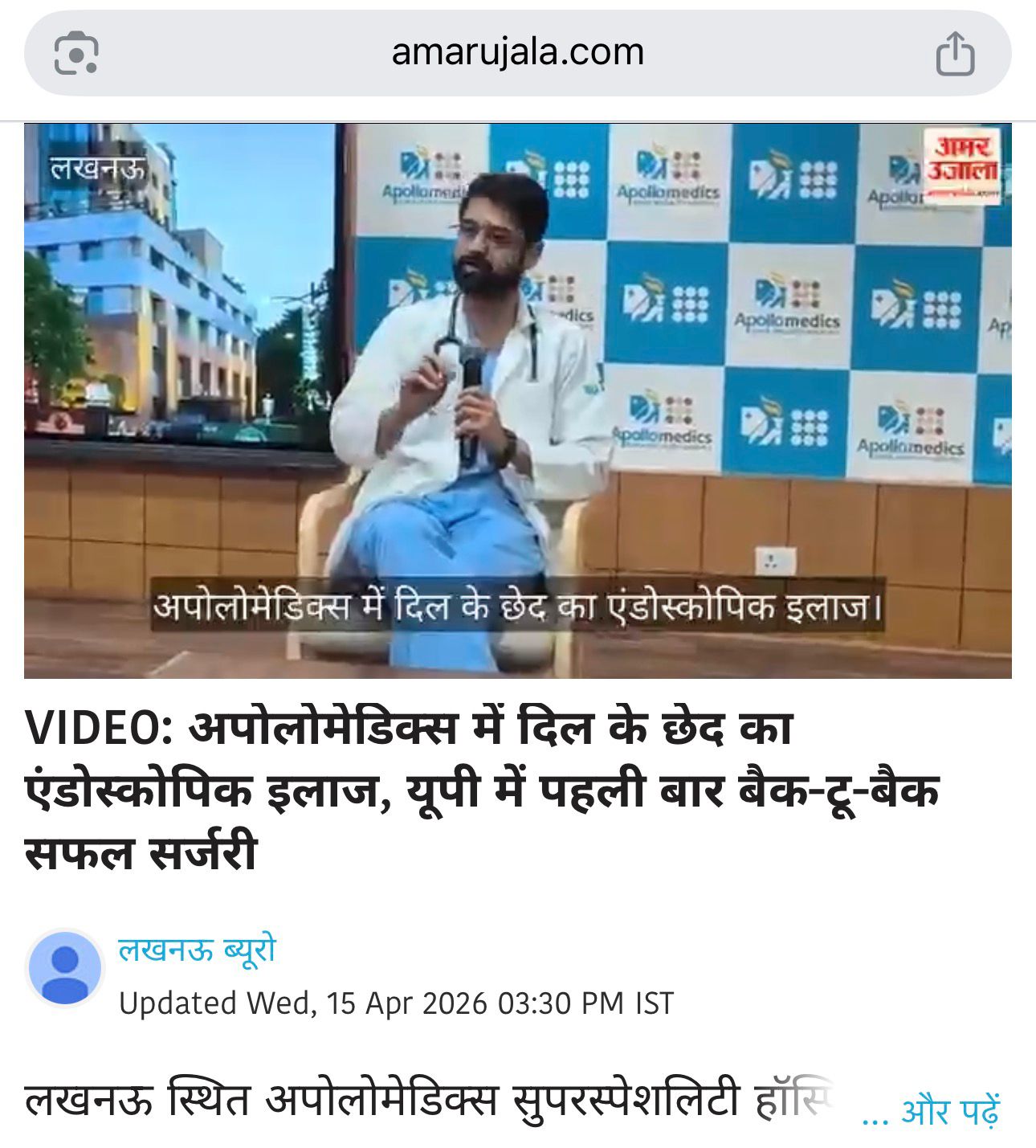The image size is (1036, 1148).
Task: Play the Apollomedics video
Action: (517, 400)
